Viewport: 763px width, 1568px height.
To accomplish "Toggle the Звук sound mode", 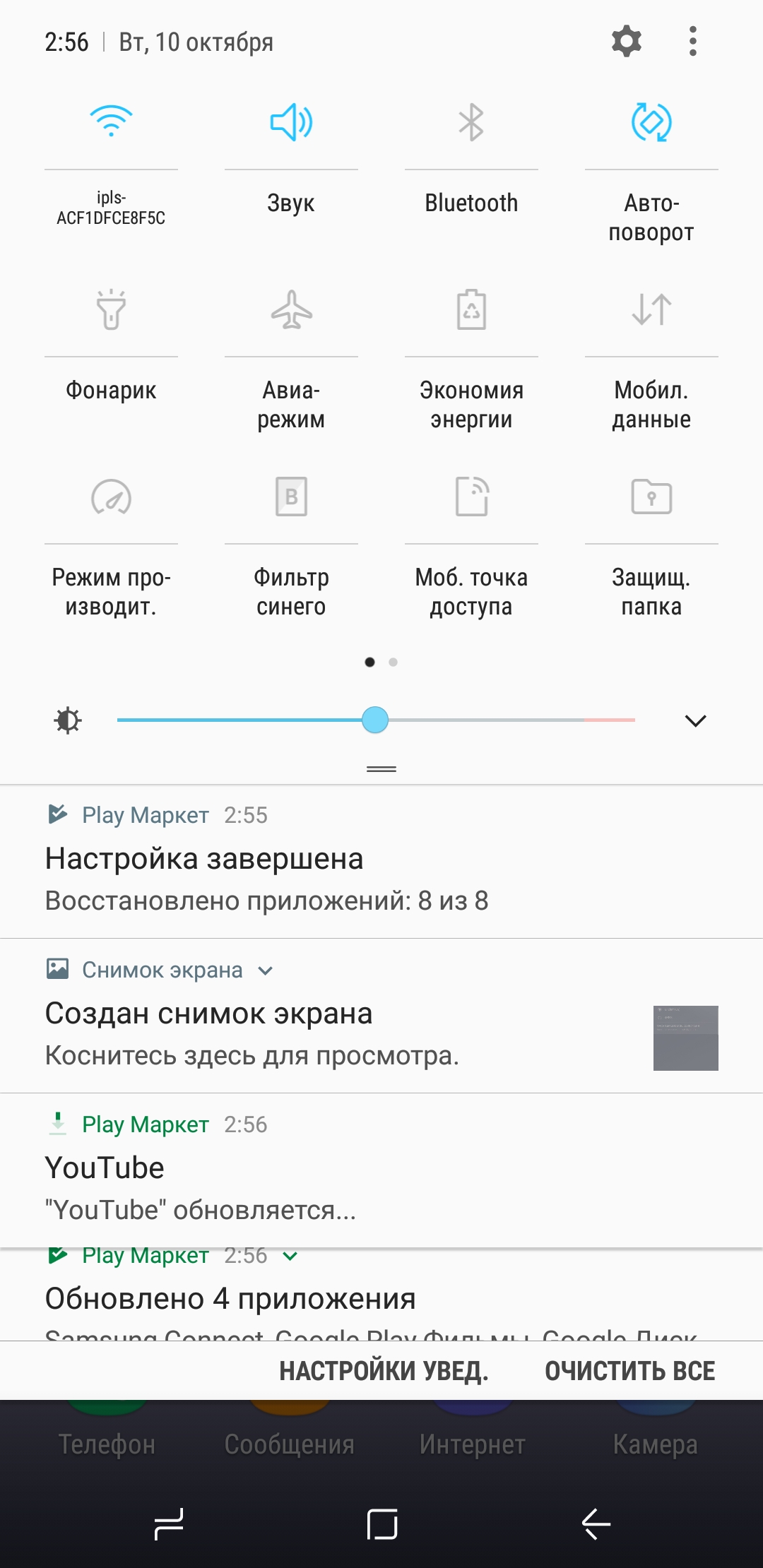I will tap(291, 122).
